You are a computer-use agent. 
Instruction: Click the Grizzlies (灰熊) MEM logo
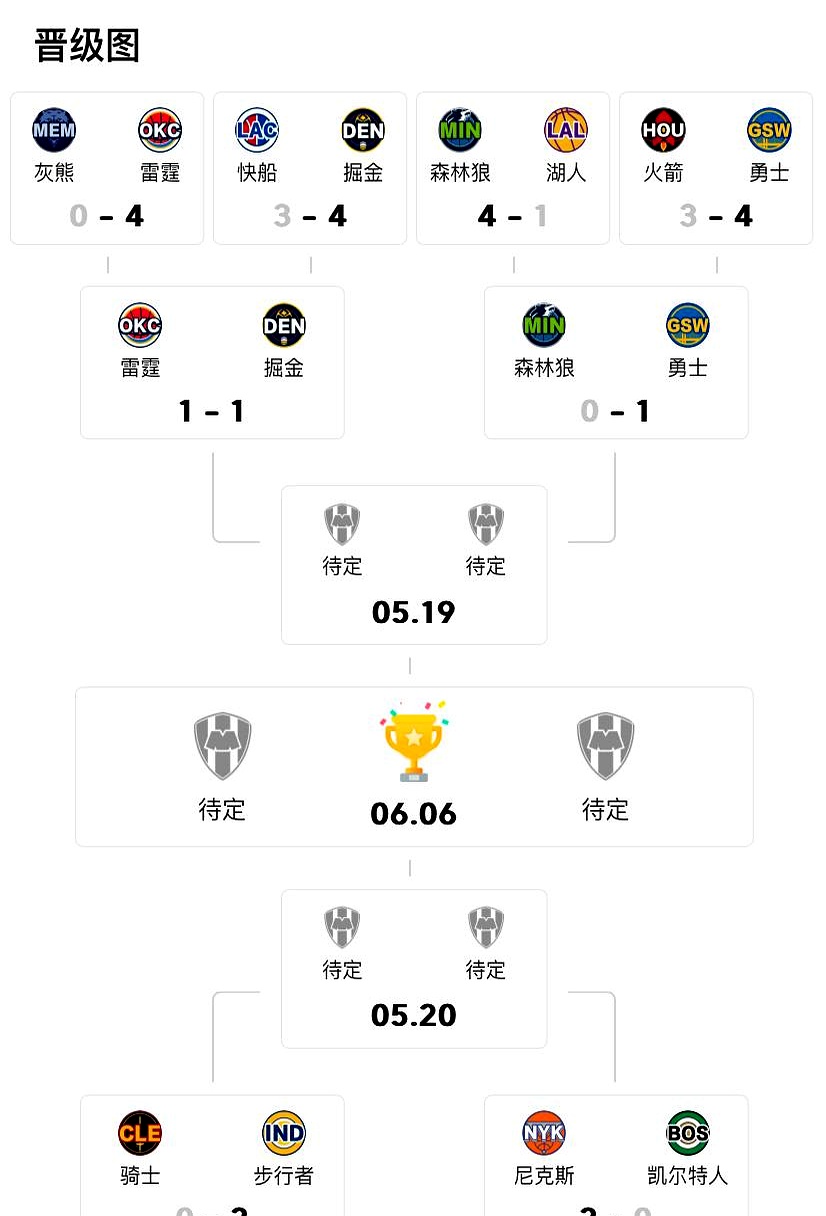tap(53, 129)
